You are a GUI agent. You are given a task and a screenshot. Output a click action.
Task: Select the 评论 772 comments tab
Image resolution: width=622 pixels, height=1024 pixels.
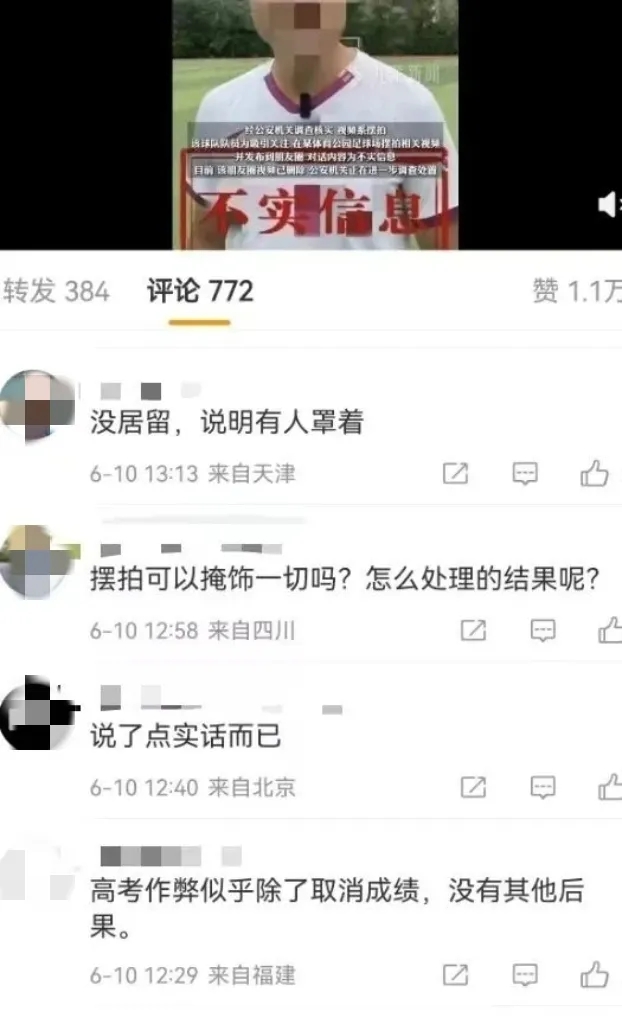(x=200, y=291)
